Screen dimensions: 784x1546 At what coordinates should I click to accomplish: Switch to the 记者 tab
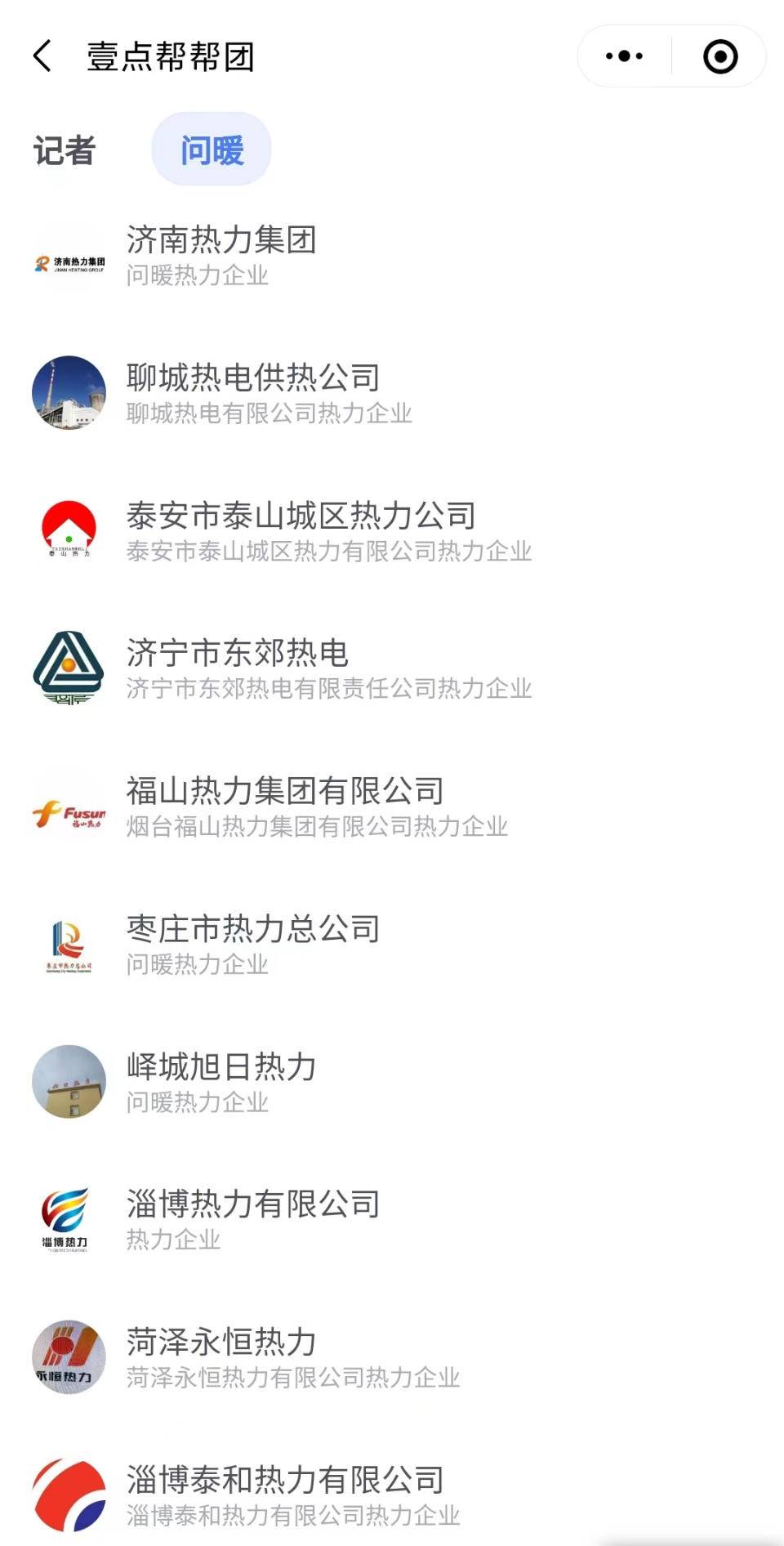(x=65, y=150)
